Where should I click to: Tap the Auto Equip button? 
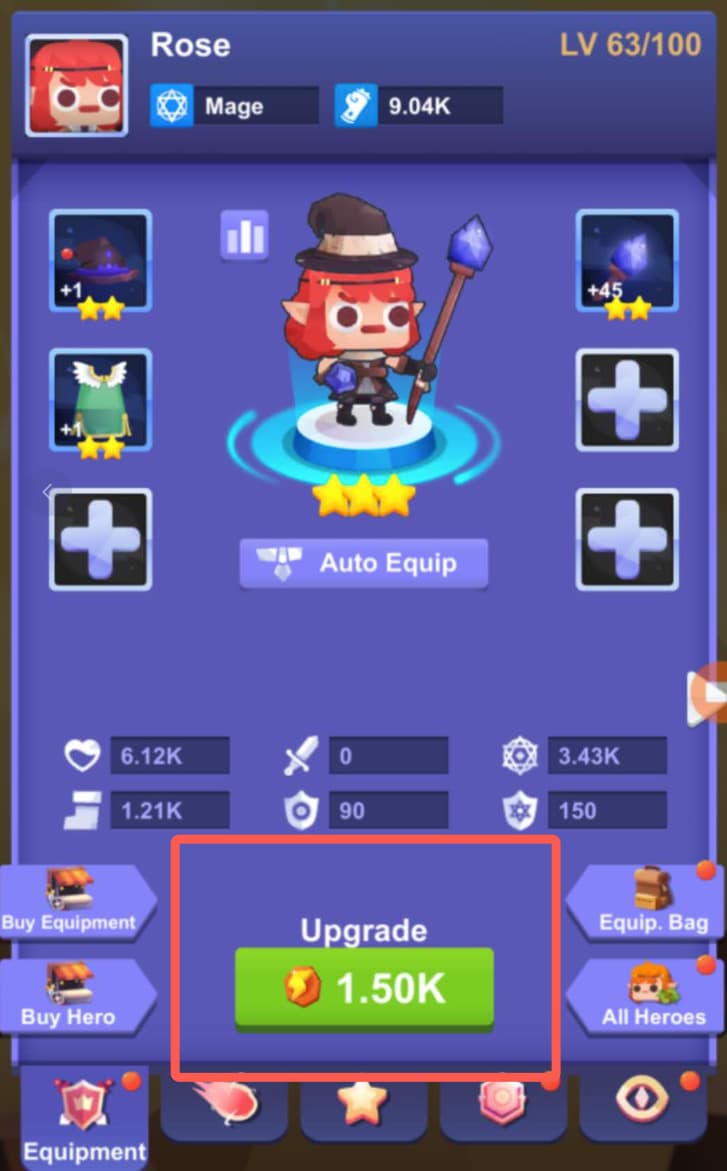364,563
